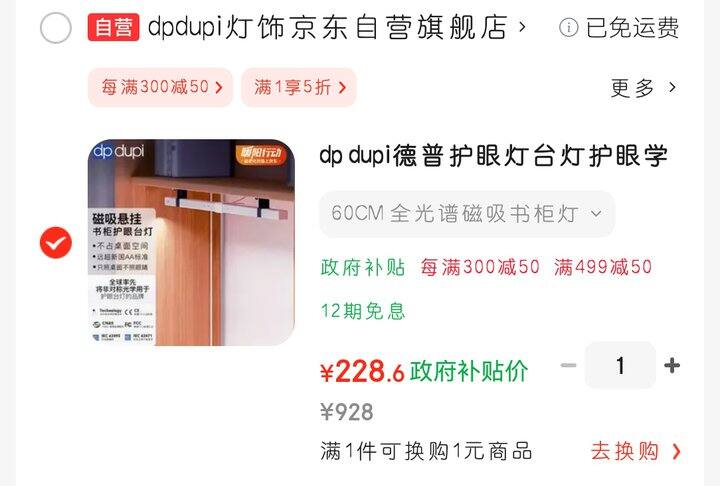Uncheck the dp dupi lamp item
The image size is (720, 486).
[x=55, y=242]
